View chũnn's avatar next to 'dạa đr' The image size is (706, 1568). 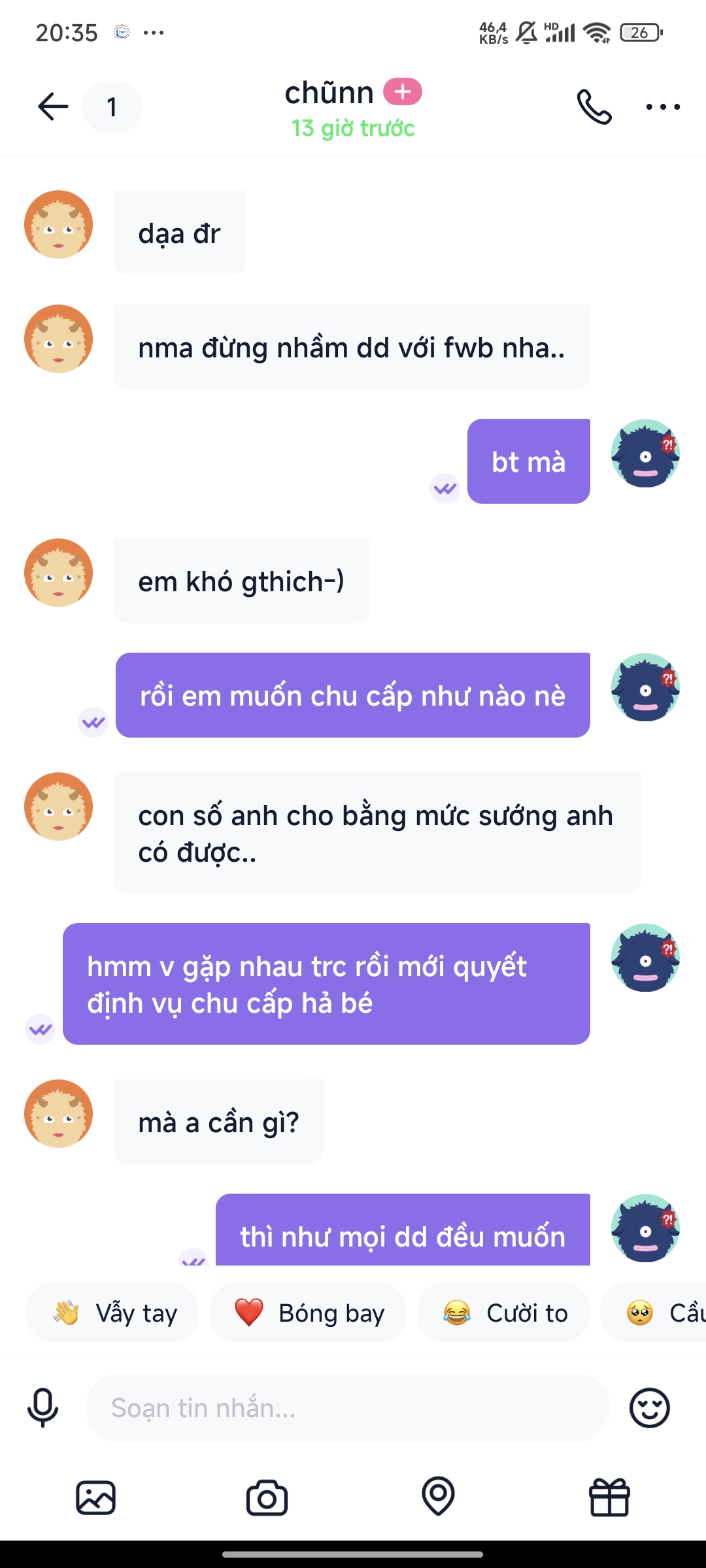(59, 225)
